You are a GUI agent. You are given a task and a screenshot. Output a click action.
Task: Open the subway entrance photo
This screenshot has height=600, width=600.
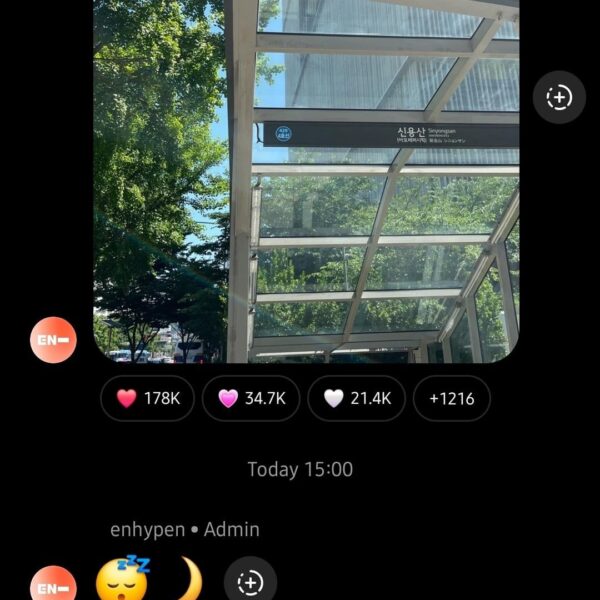coord(306,180)
